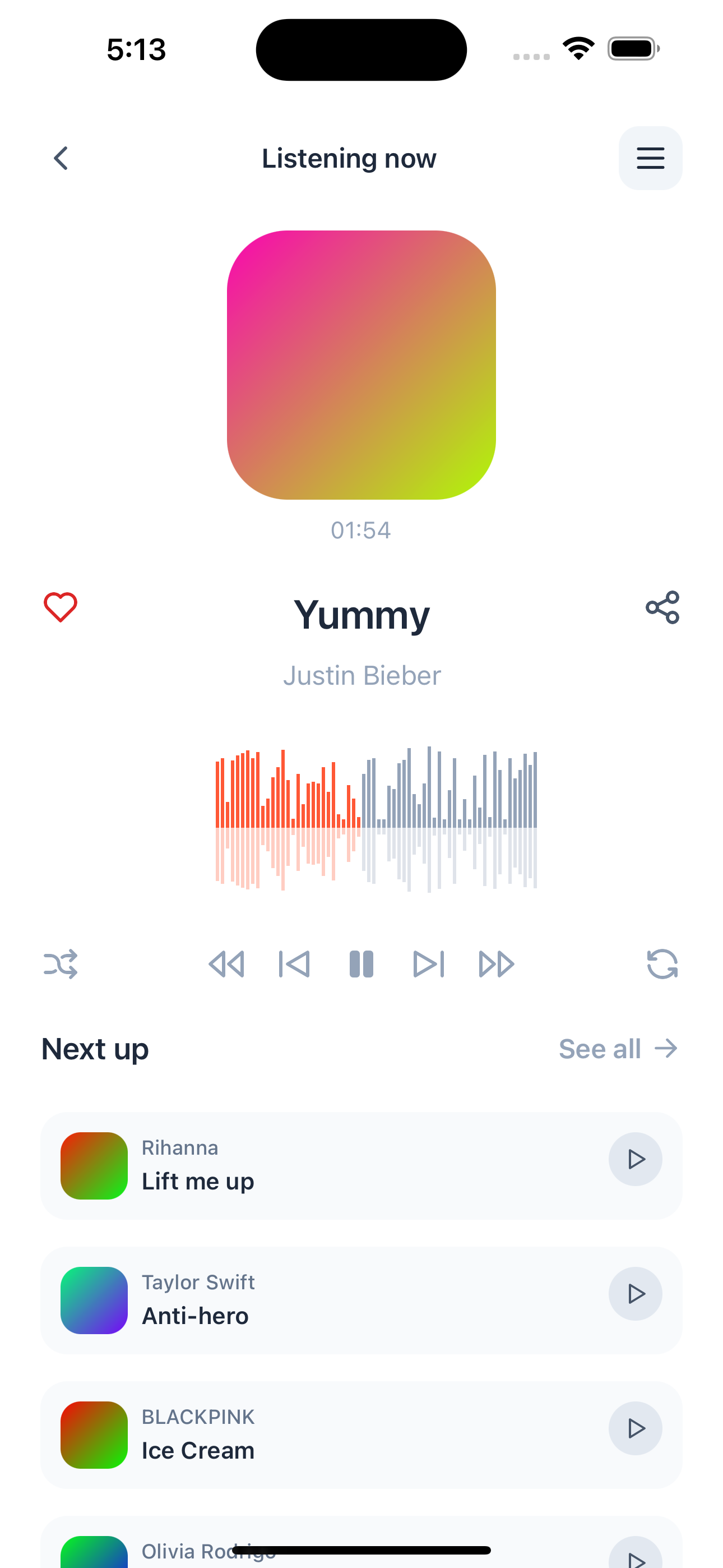Go back with the chevron arrow
Viewport: 723px width, 1568px height.
click(x=61, y=158)
